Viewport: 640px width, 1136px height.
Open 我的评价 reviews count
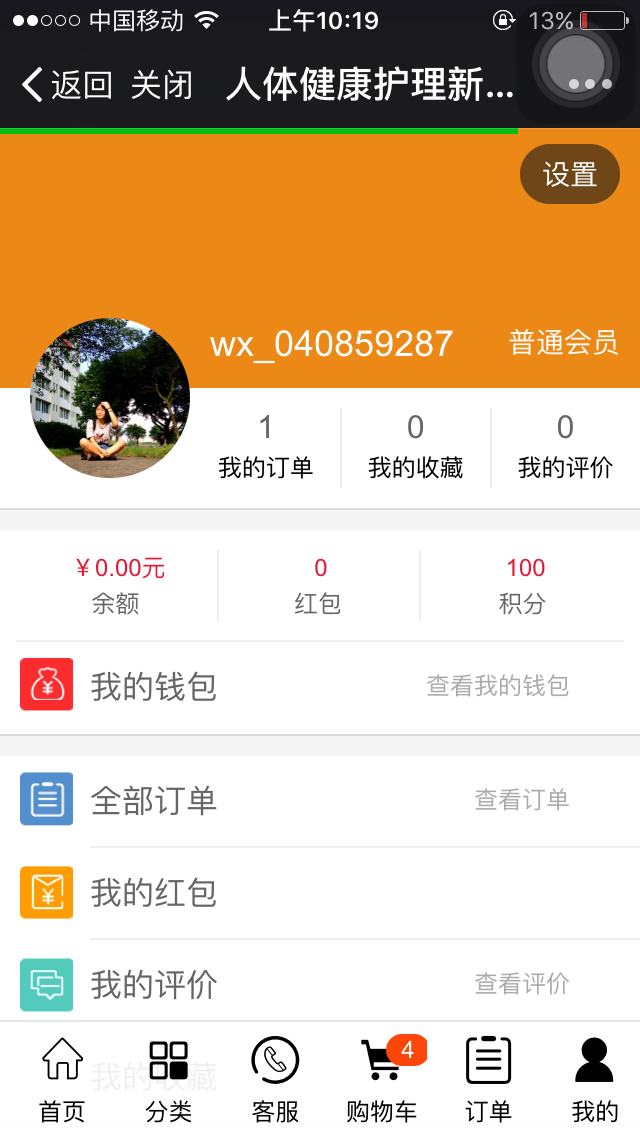coord(565,447)
